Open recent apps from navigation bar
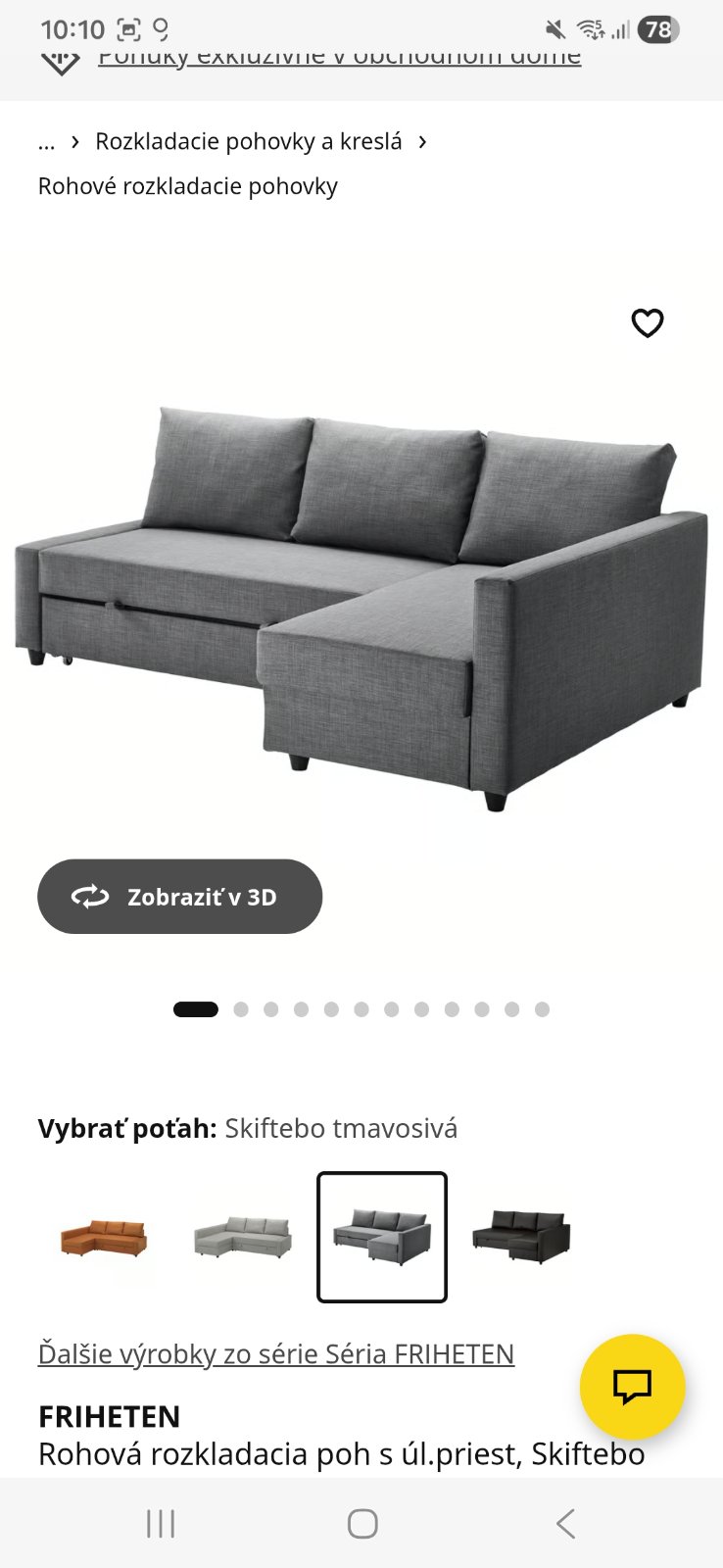Image resolution: width=723 pixels, height=1568 pixels. pyautogui.click(x=161, y=1523)
